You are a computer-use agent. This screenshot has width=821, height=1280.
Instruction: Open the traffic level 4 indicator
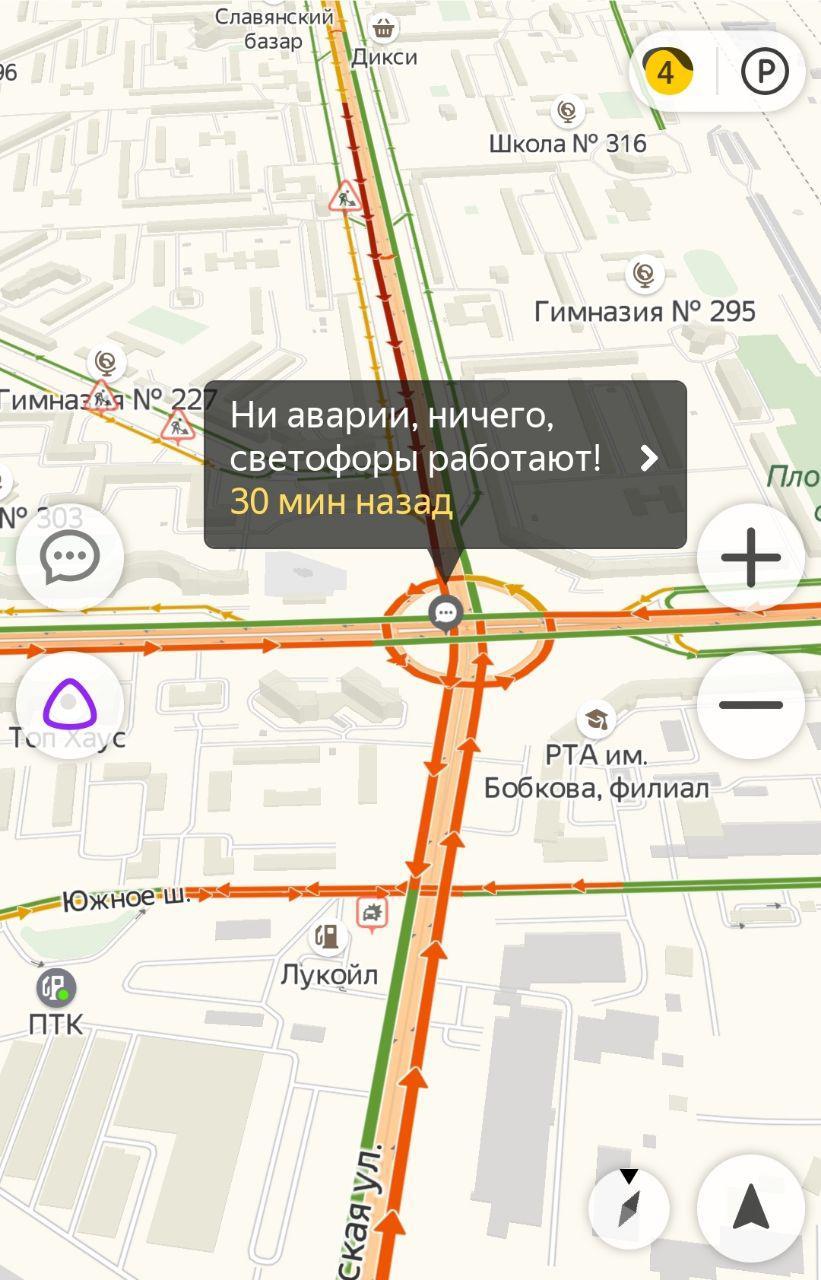pyautogui.click(x=667, y=71)
